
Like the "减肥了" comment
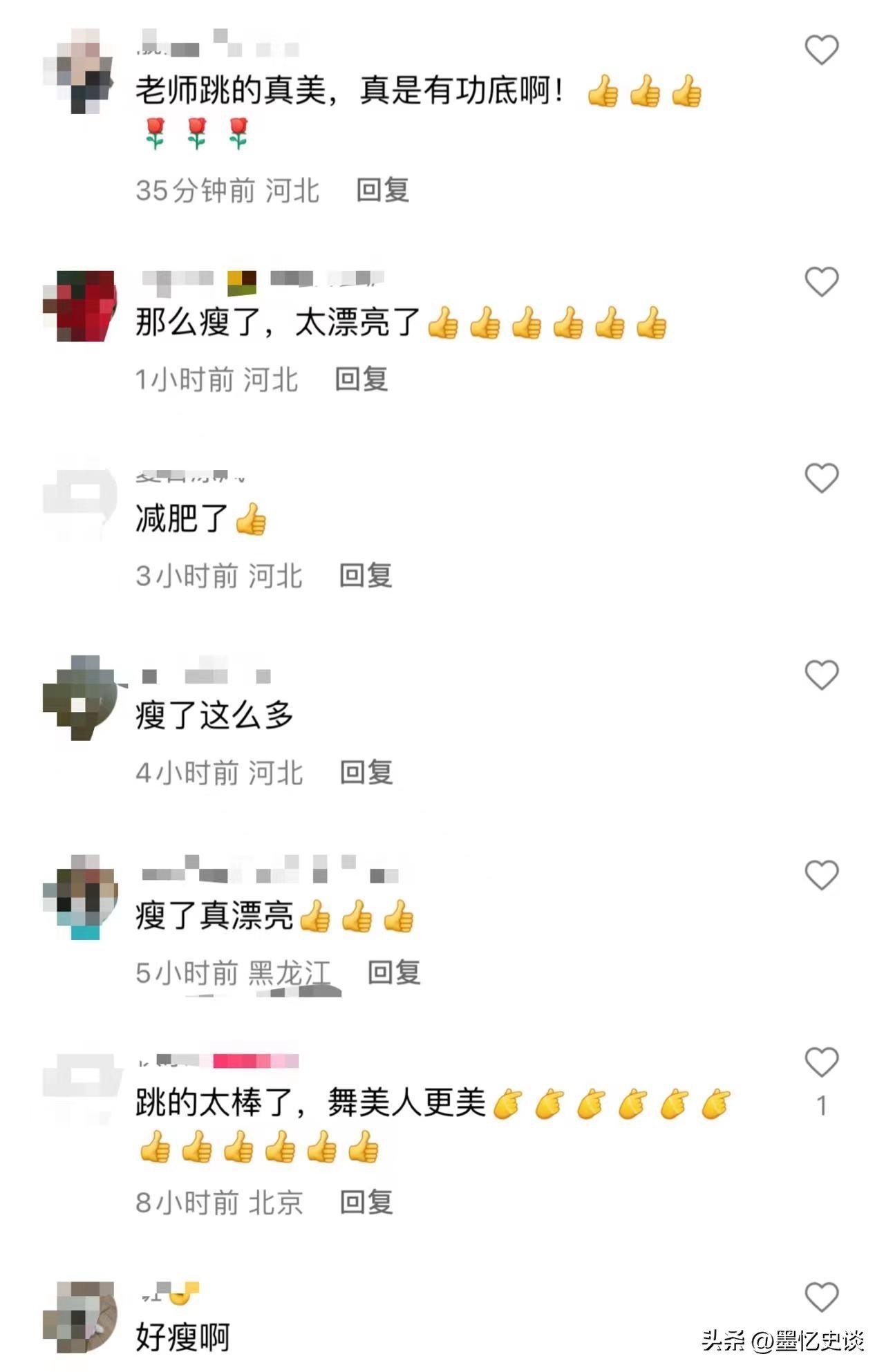pyautogui.click(x=821, y=478)
